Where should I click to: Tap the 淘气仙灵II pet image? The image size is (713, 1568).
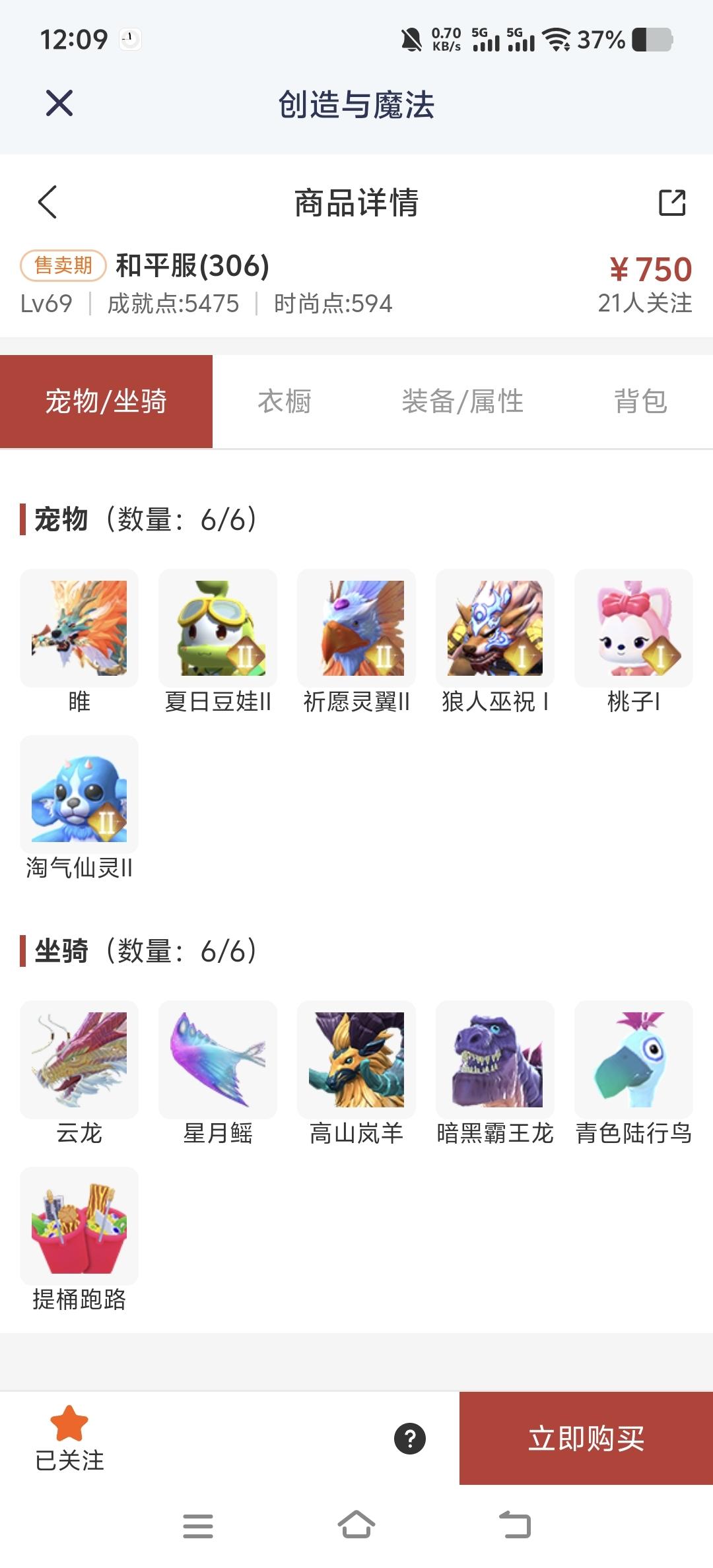click(x=79, y=795)
